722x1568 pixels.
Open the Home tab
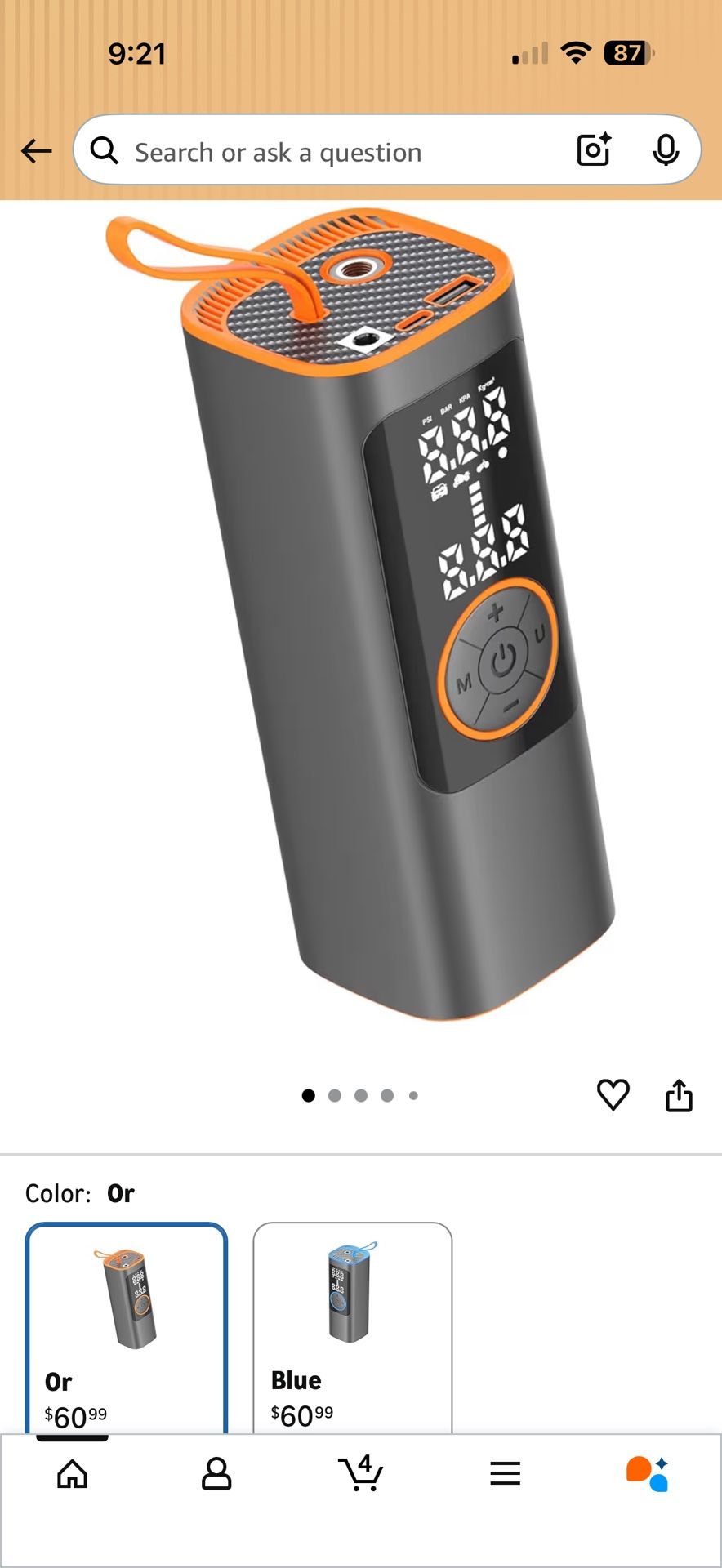[x=73, y=1473]
